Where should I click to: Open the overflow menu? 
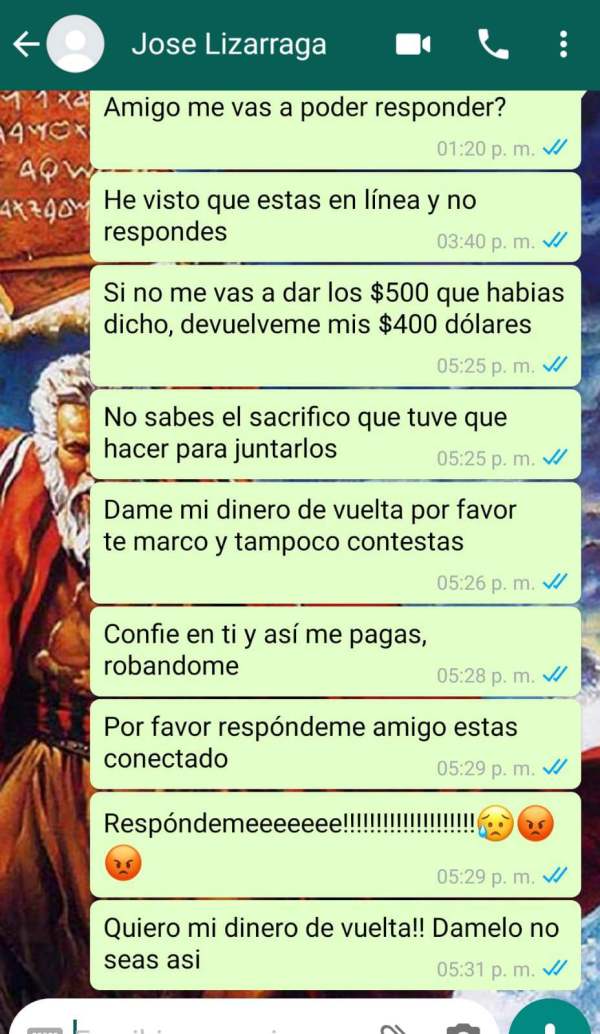click(x=563, y=45)
